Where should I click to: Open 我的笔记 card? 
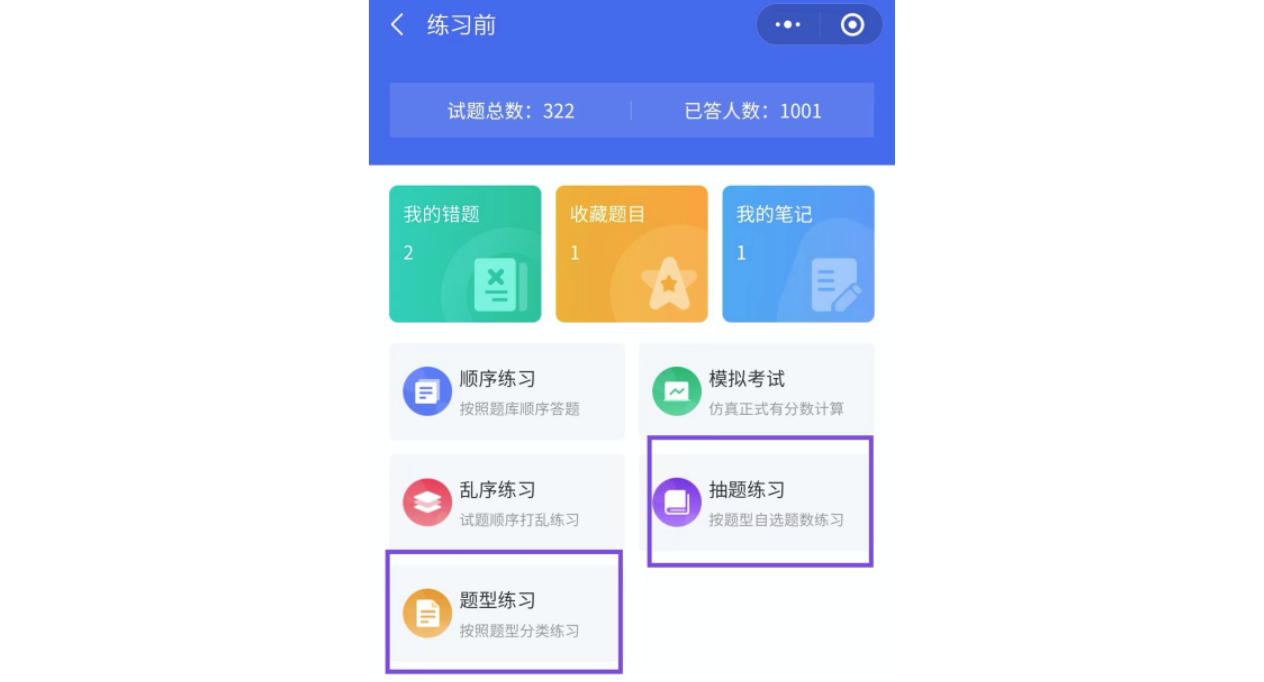pyautogui.click(x=798, y=254)
